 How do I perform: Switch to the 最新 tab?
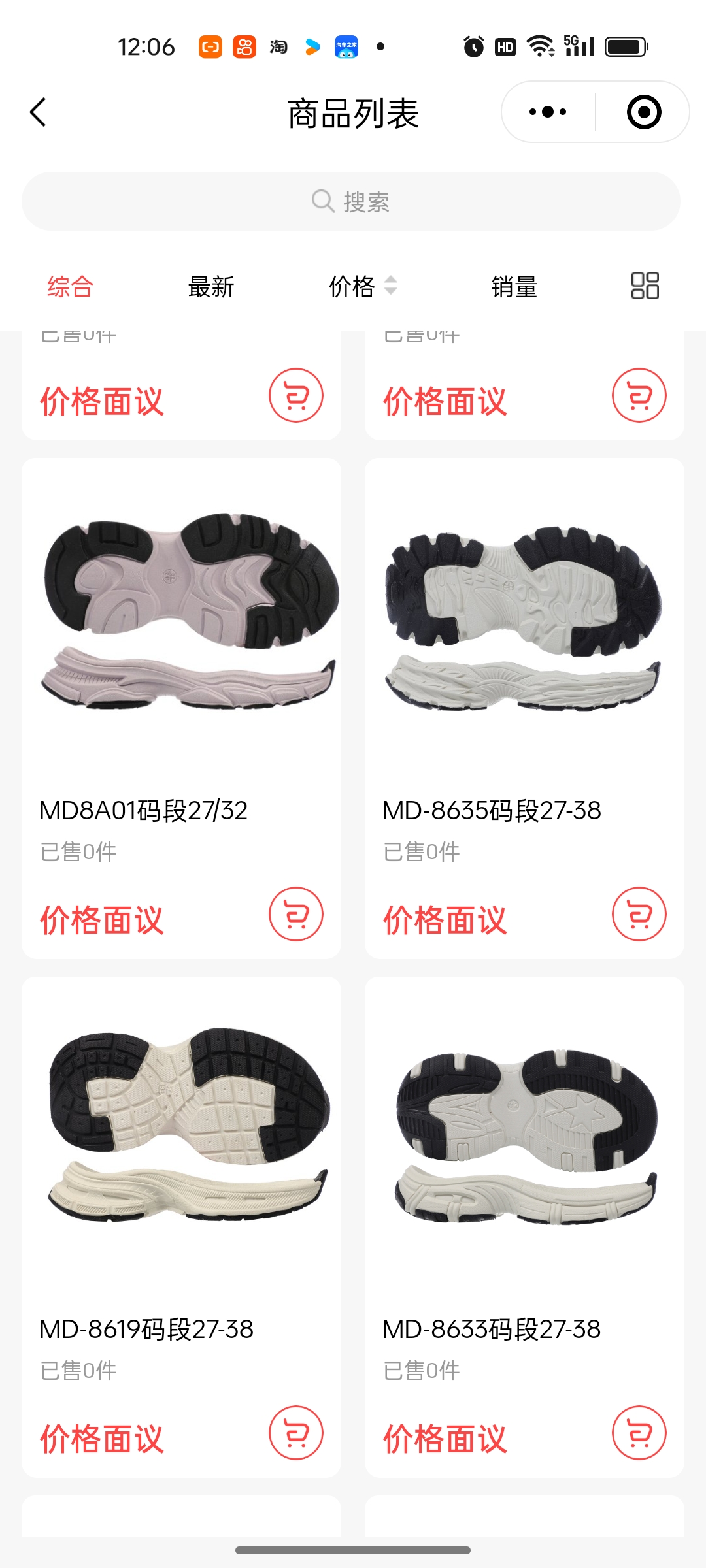[x=210, y=286]
